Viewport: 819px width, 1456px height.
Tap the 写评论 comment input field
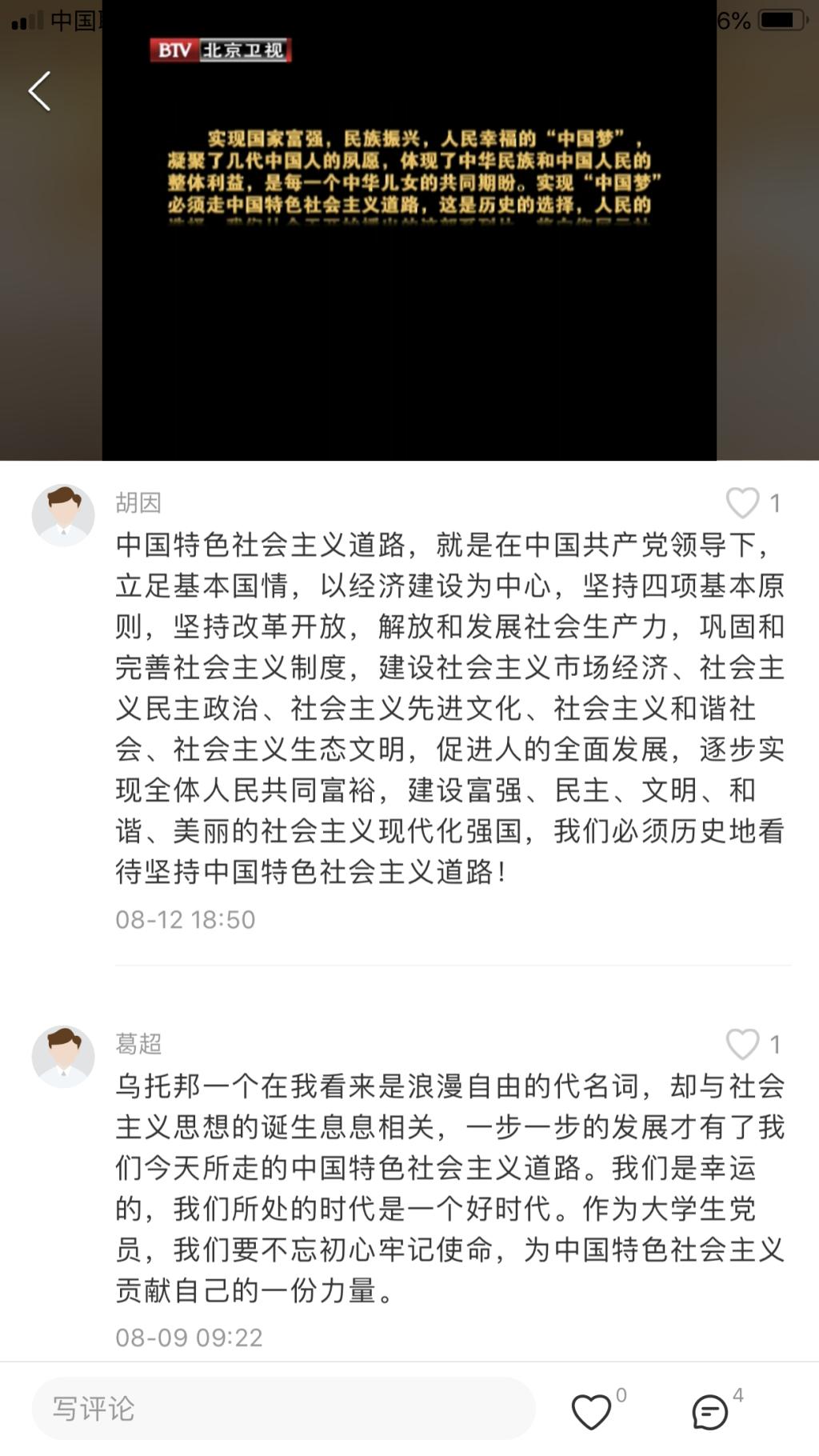(x=283, y=1409)
